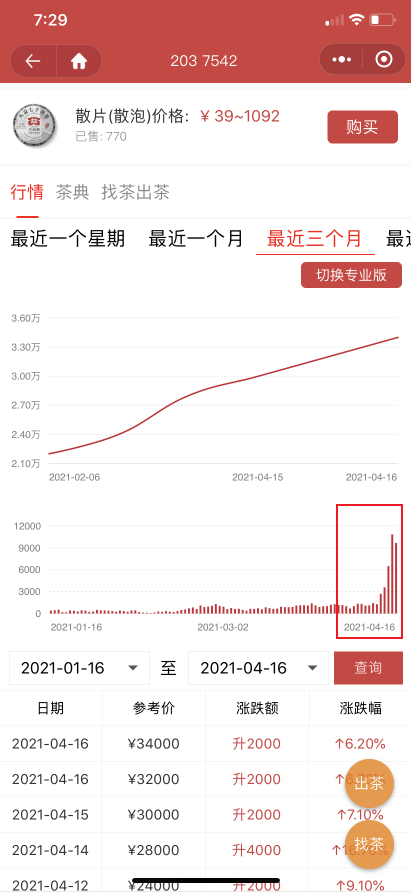411x892 pixels.
Task: Go back using the arrow button
Action: point(34,61)
